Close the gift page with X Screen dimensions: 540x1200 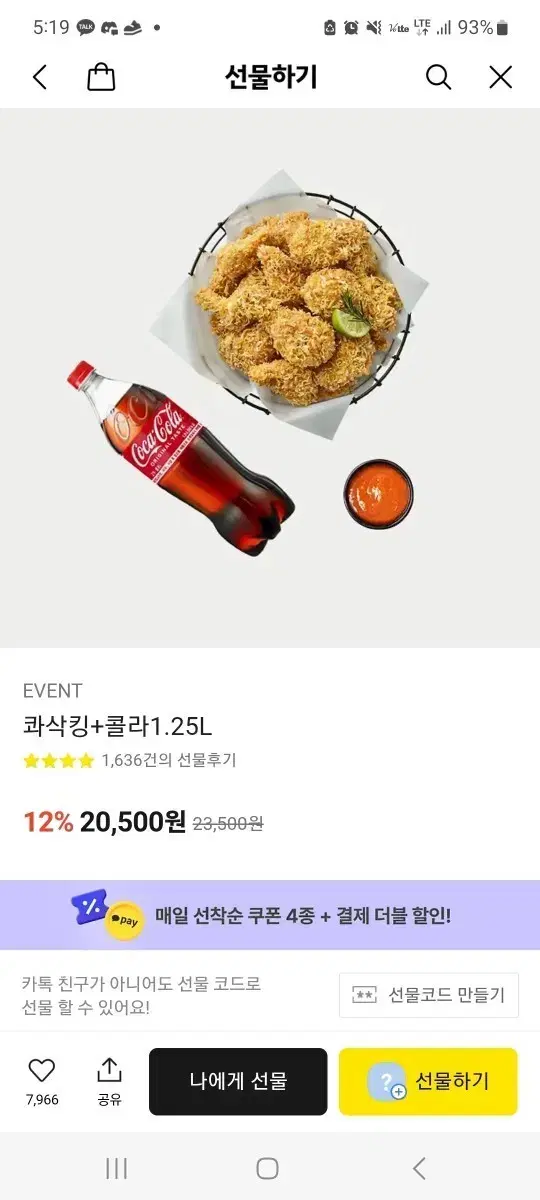[500, 77]
